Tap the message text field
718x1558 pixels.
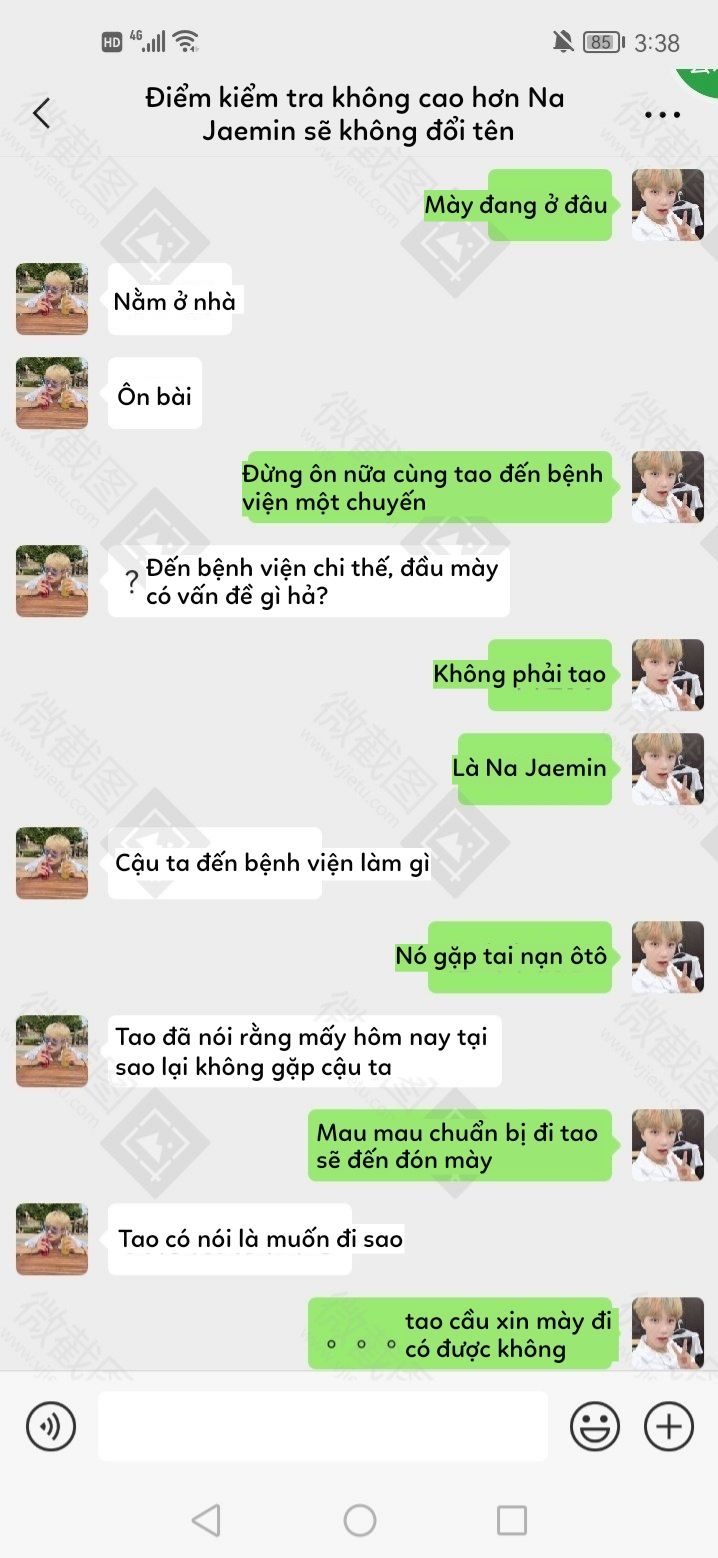click(322, 1426)
